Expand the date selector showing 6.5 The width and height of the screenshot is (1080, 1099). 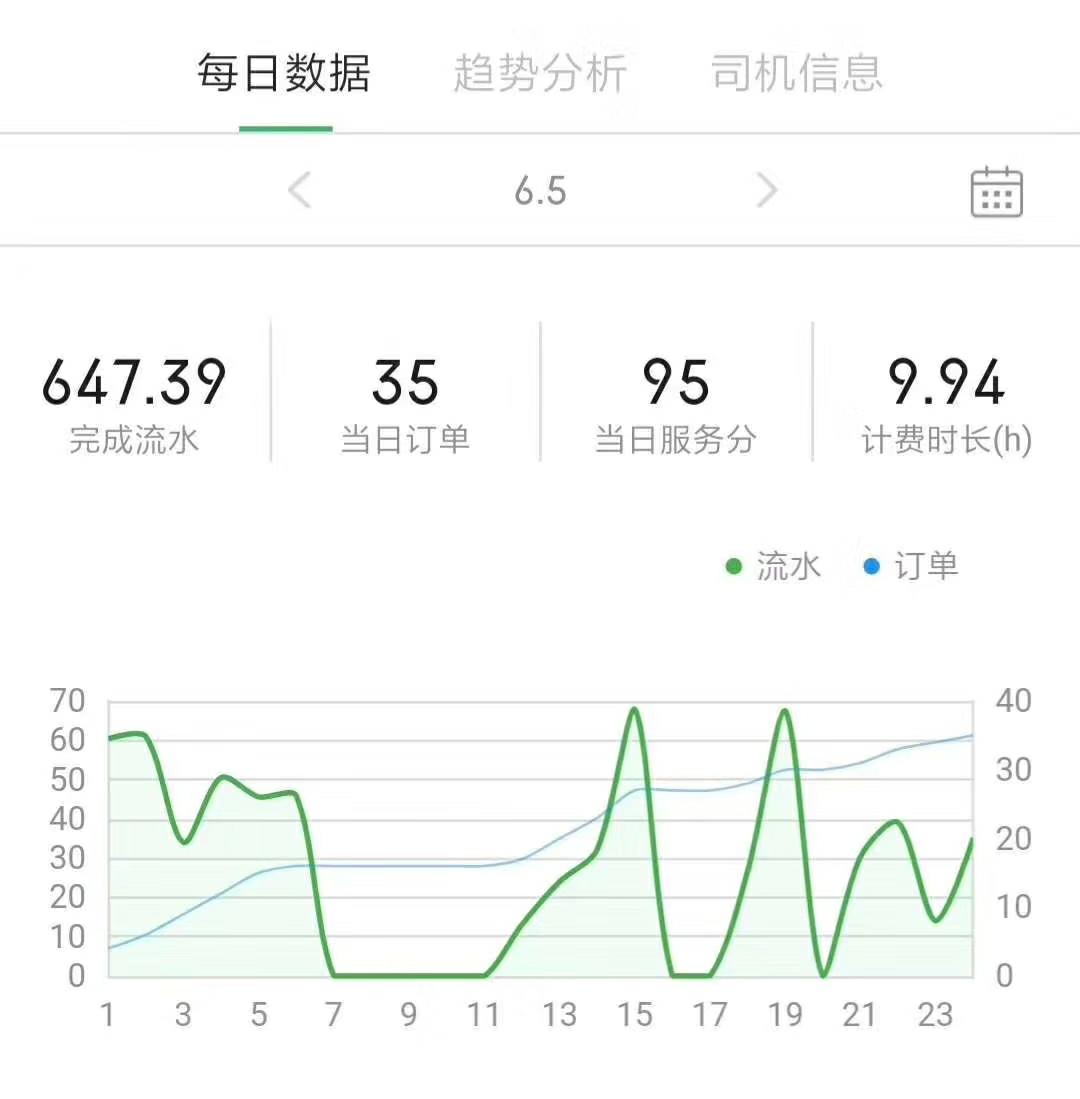pos(540,190)
